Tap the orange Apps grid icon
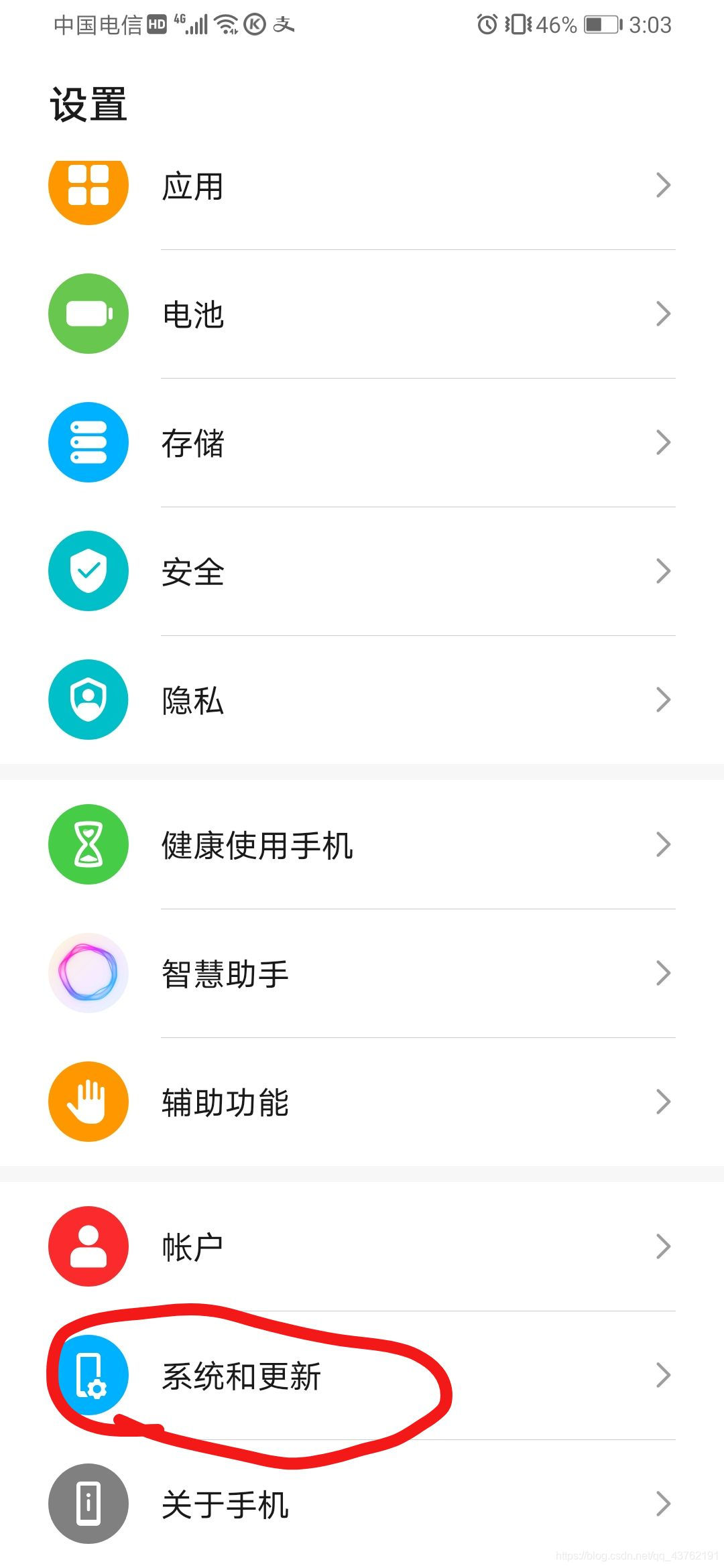The image size is (724, 1568). tap(88, 186)
